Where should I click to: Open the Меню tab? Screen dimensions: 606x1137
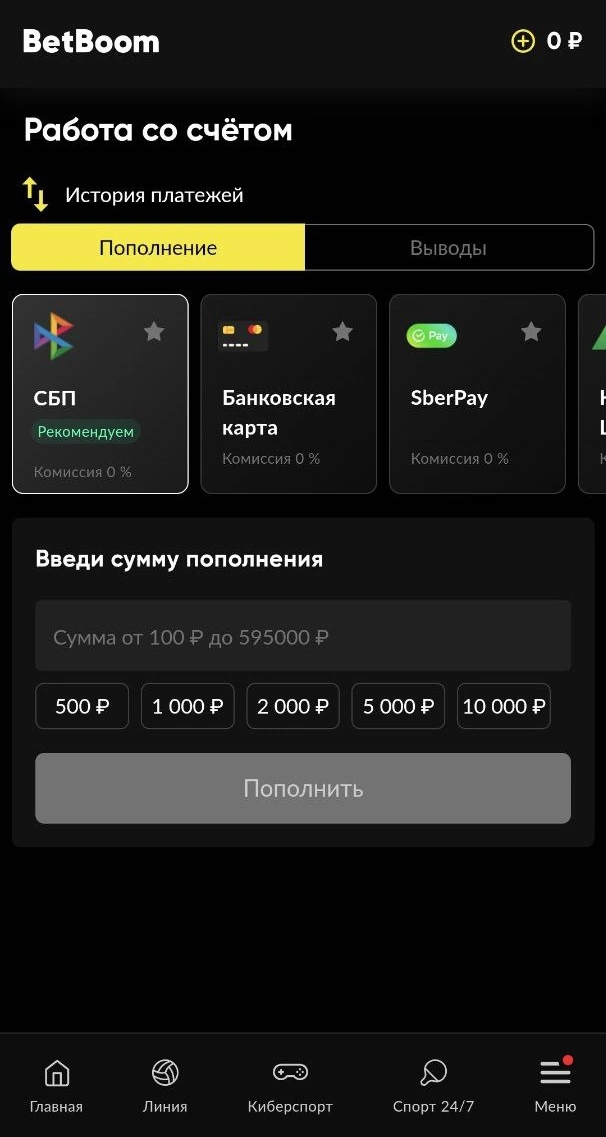[x=555, y=1086]
